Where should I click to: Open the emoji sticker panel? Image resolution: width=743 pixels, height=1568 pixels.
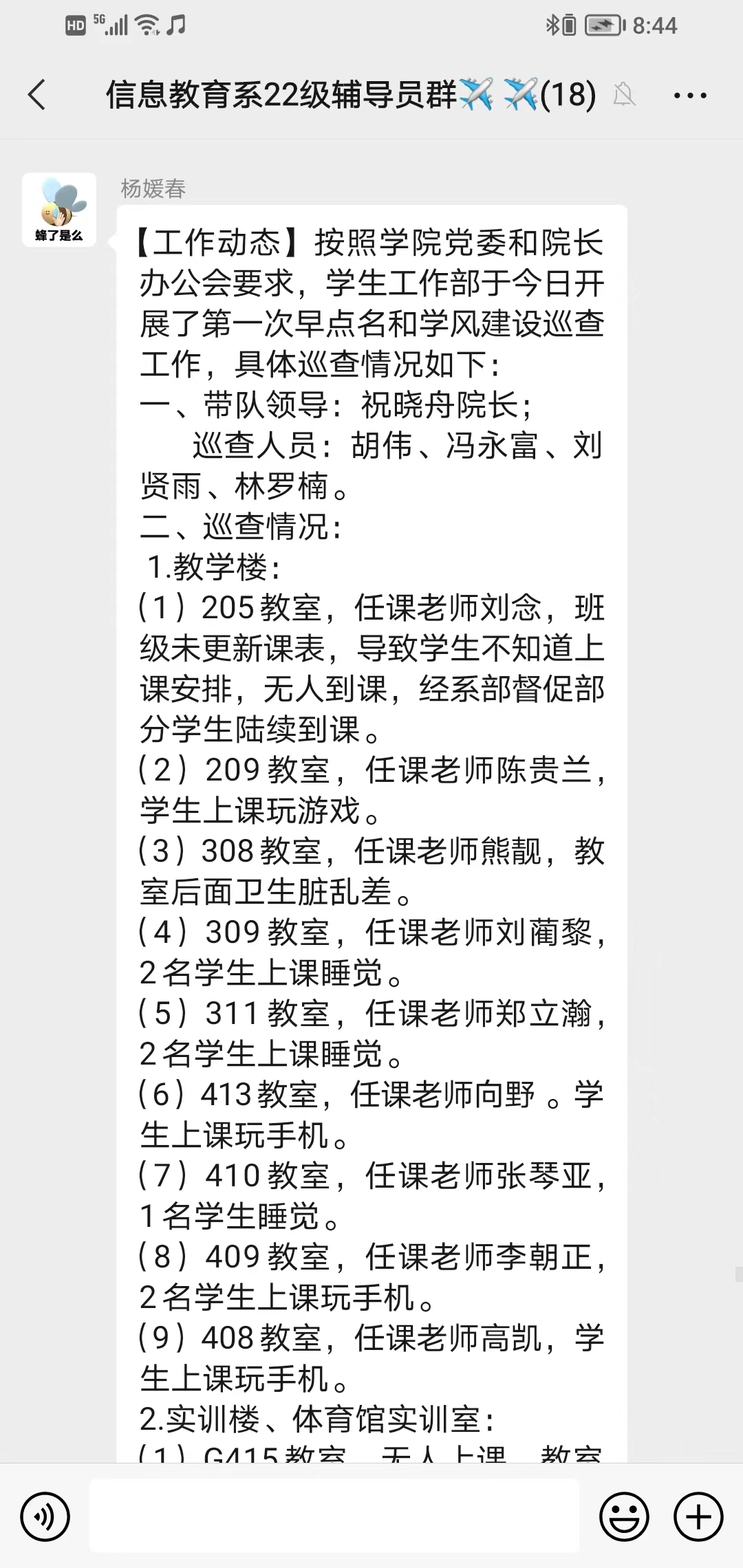[x=624, y=1516]
